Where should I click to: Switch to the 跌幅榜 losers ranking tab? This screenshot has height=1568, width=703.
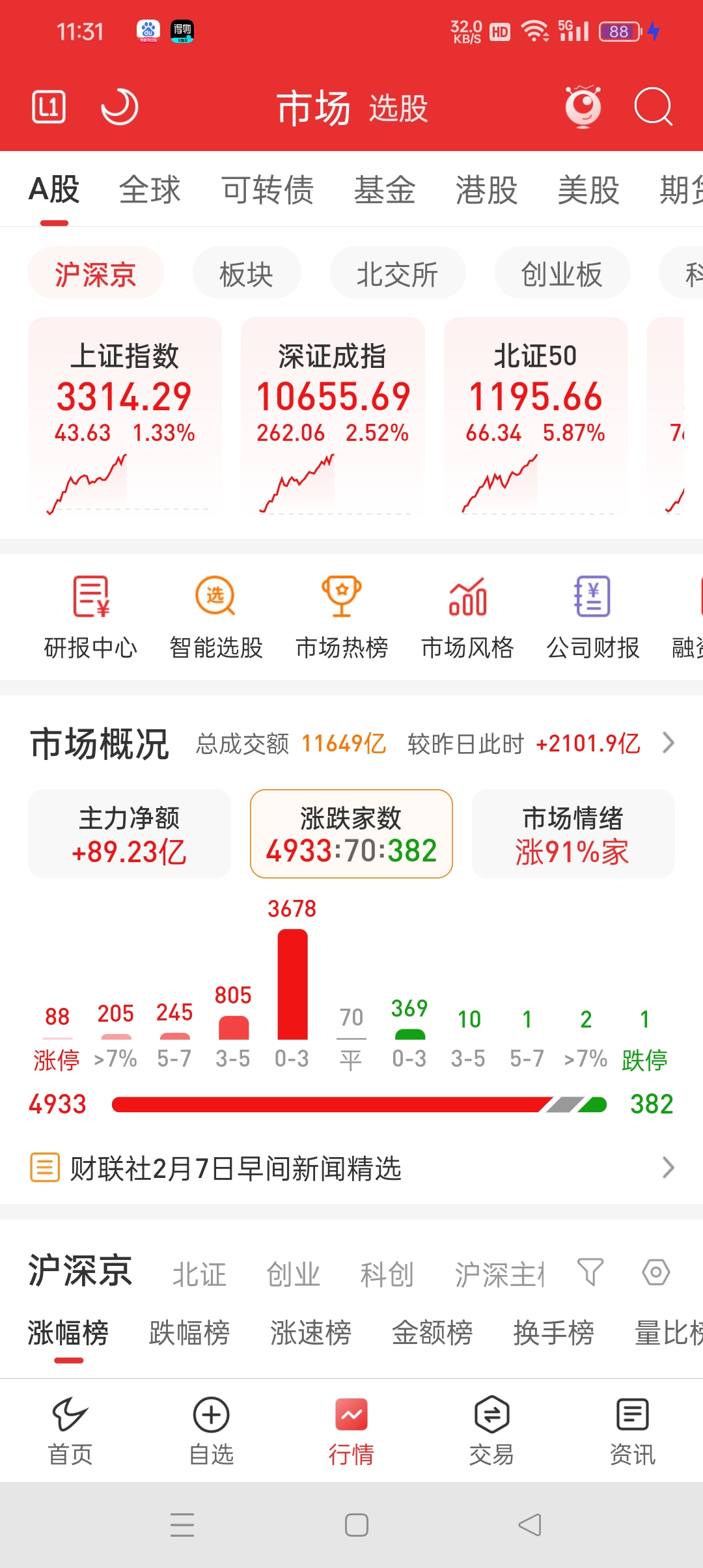click(188, 1334)
